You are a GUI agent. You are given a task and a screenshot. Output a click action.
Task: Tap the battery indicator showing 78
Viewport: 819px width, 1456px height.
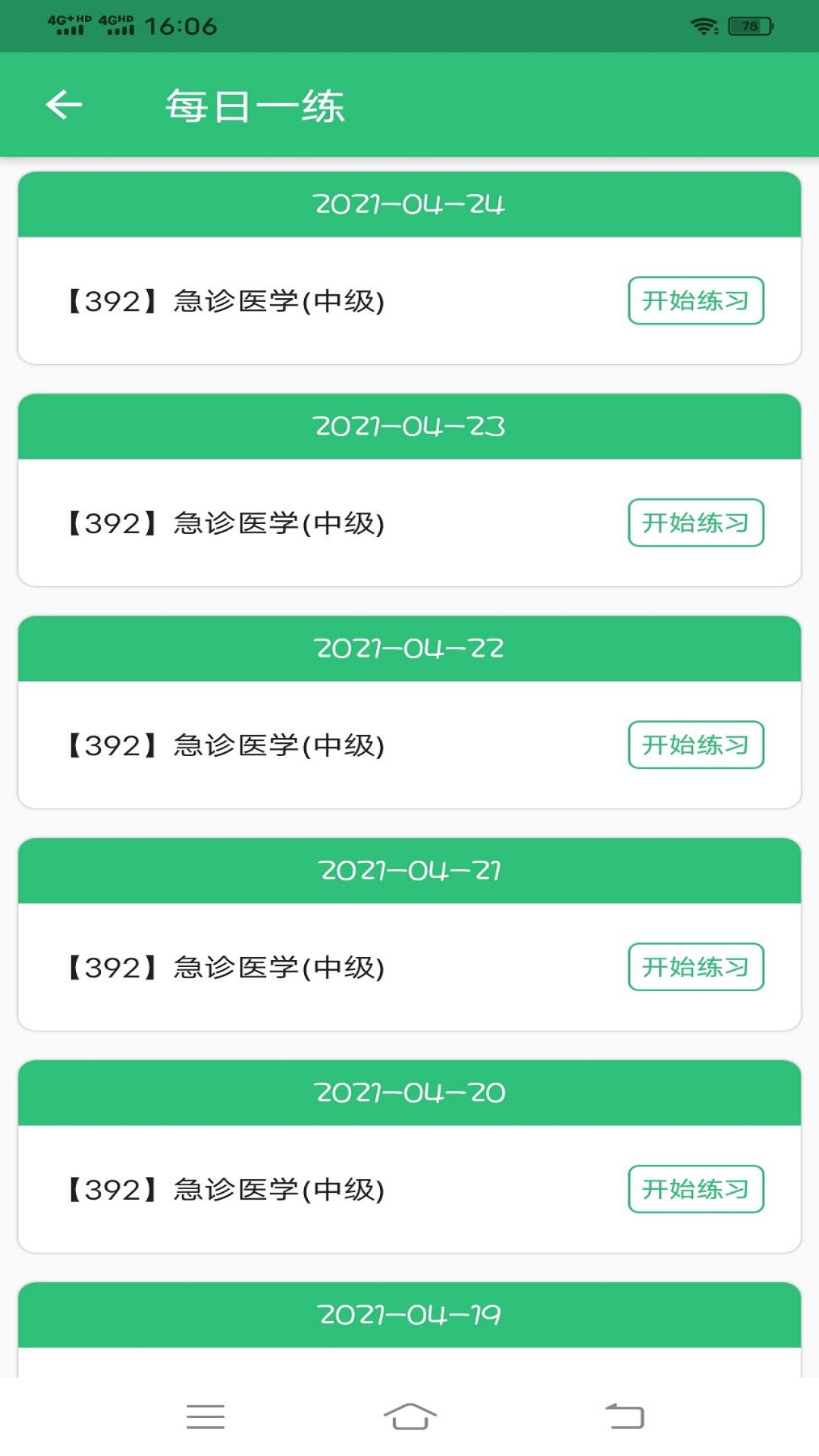[x=748, y=25]
